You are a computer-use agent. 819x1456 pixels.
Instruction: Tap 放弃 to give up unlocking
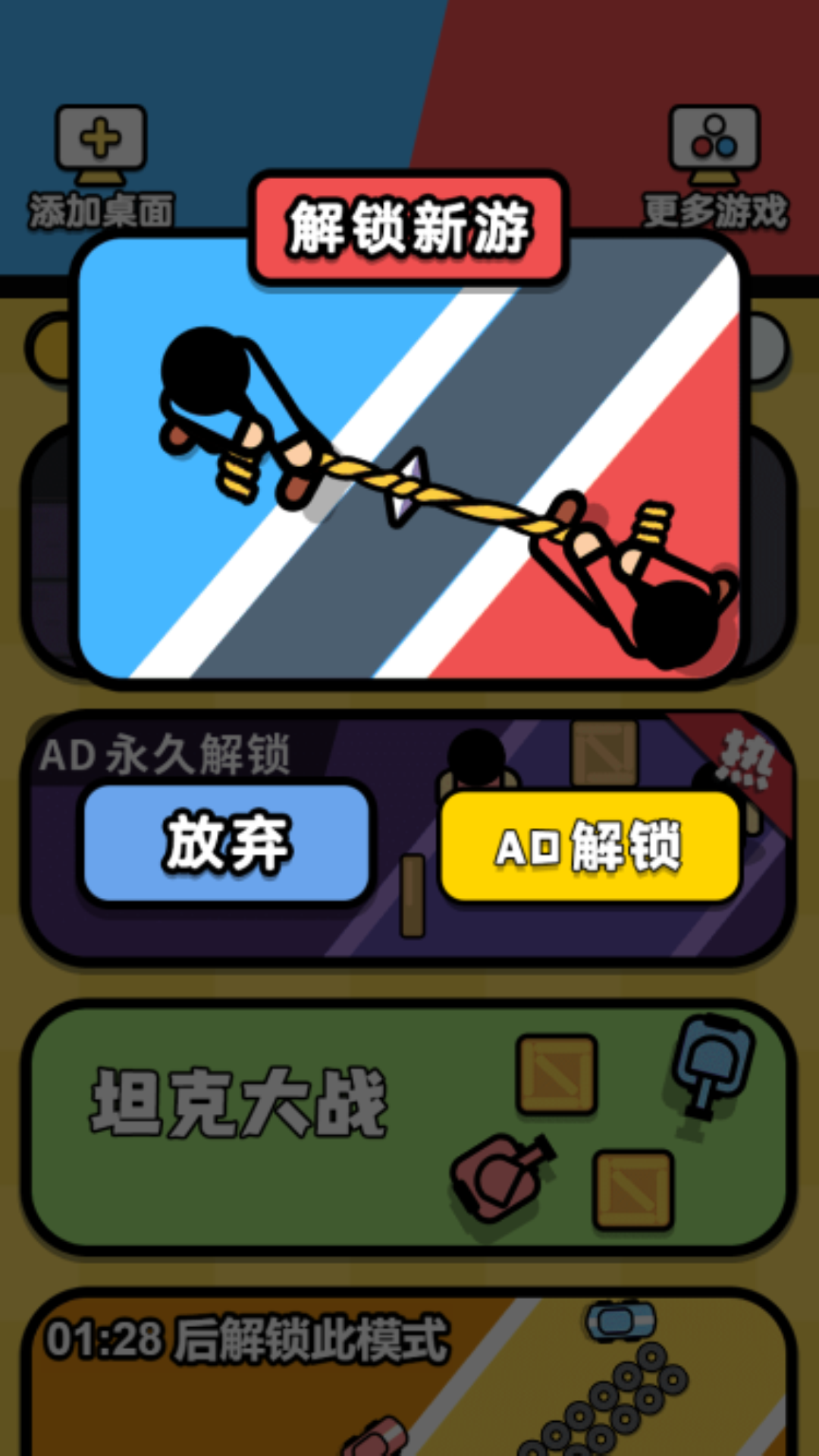pyautogui.click(x=226, y=843)
